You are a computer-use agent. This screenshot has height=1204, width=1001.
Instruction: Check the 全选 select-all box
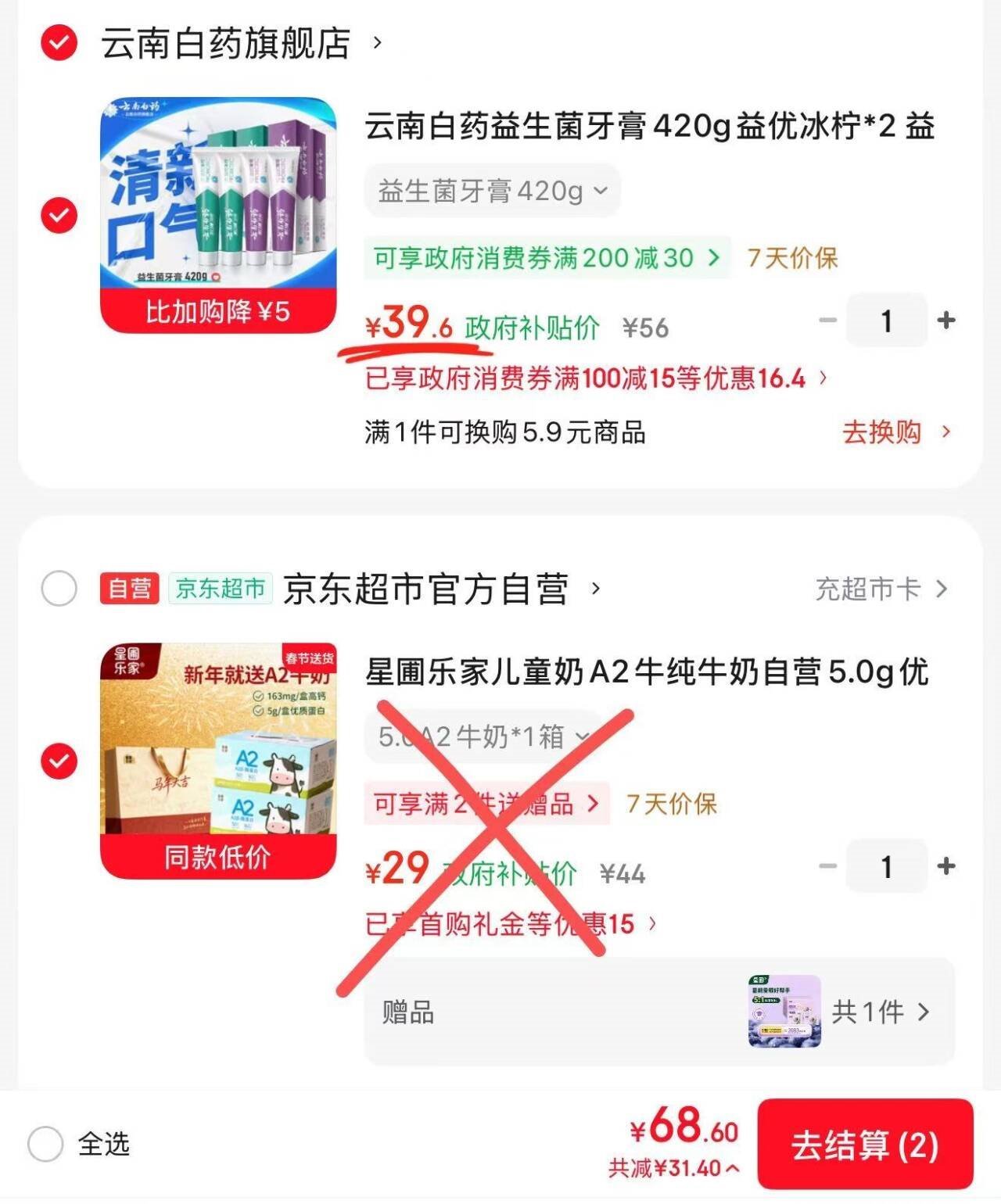click(x=45, y=1144)
